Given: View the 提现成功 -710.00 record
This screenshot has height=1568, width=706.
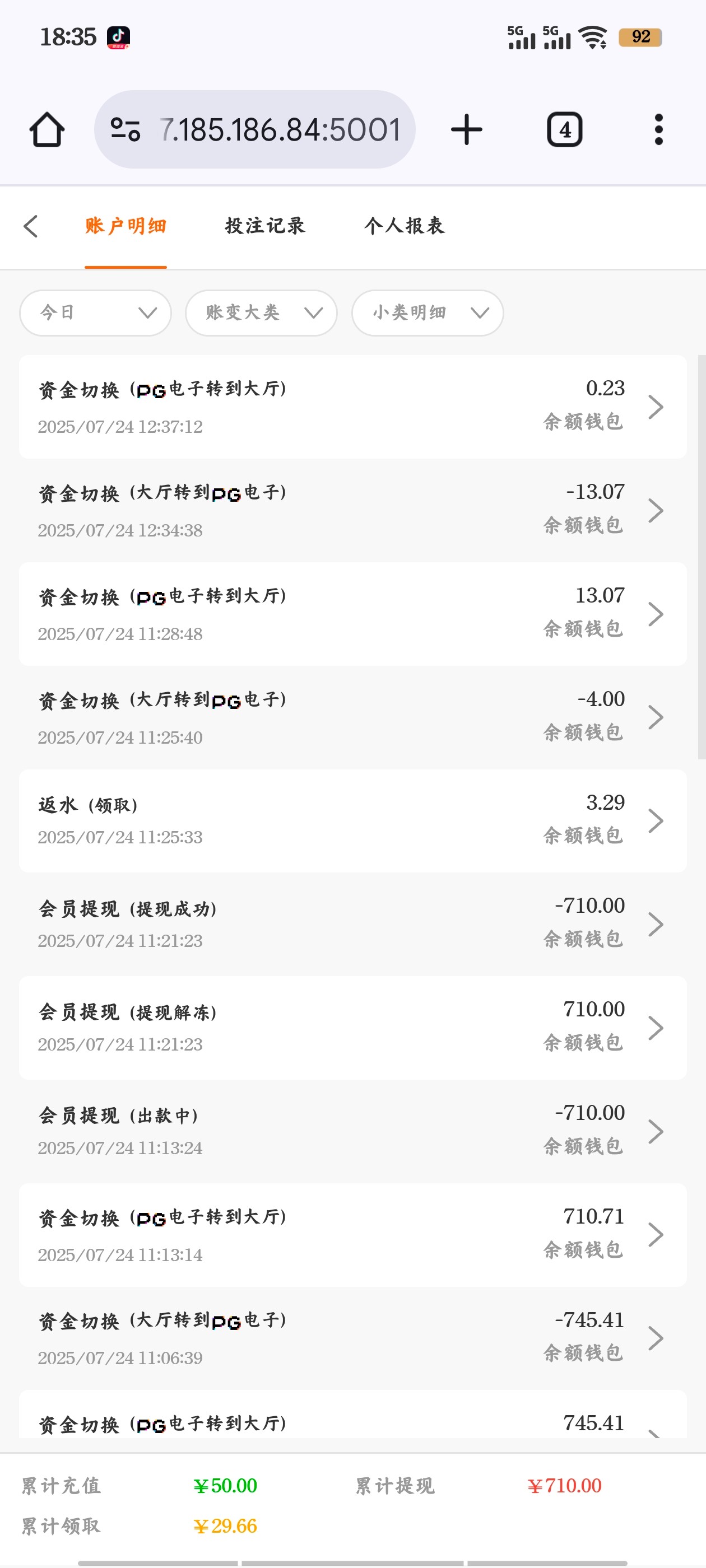Looking at the screenshot, I should point(352,924).
